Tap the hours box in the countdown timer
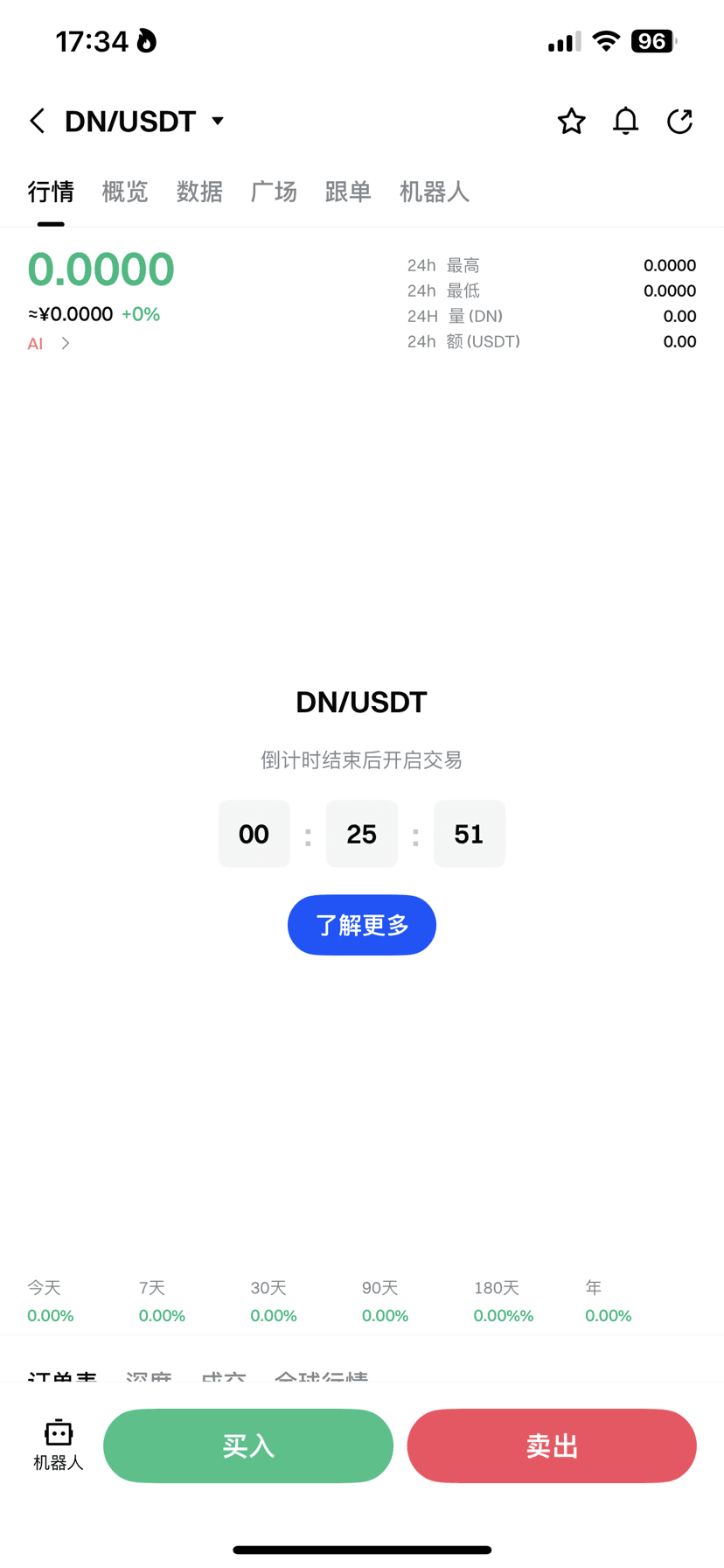This screenshot has height=1568, width=724. [254, 834]
